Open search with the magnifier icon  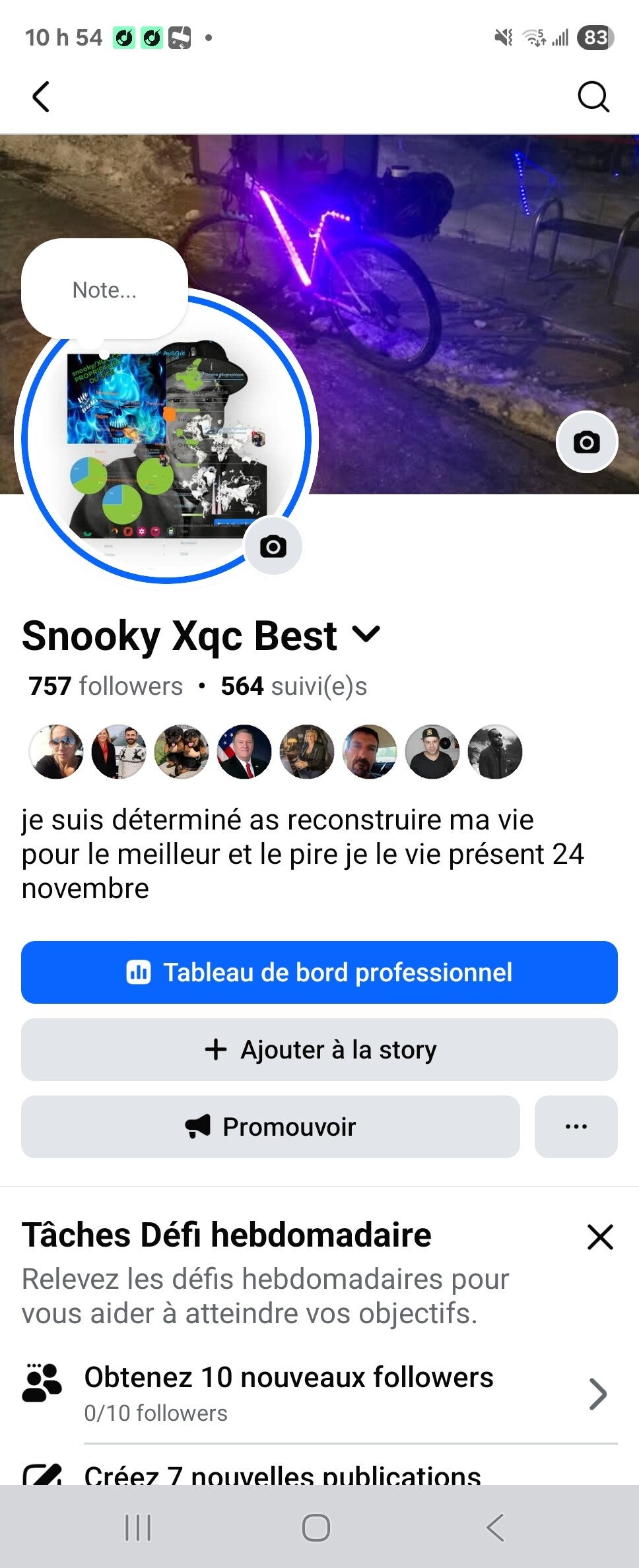point(593,97)
